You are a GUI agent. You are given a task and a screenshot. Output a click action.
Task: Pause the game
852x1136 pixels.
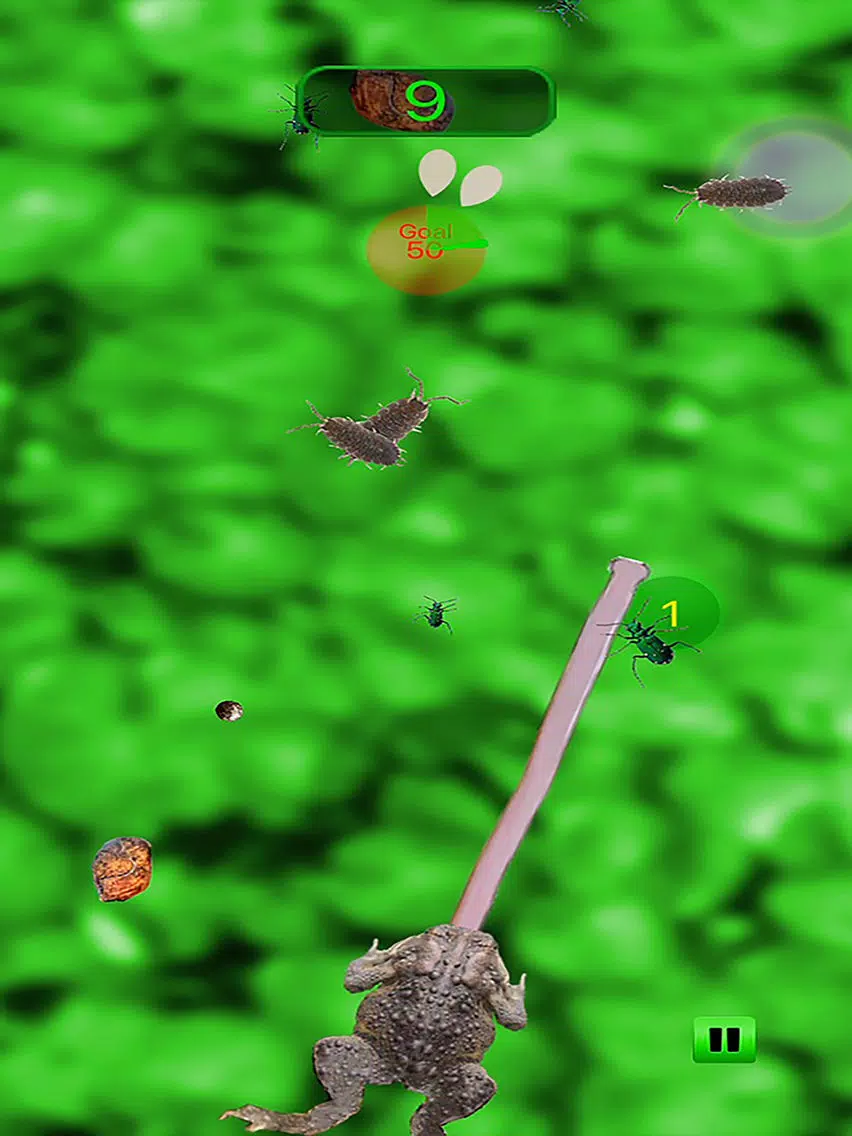724,1040
